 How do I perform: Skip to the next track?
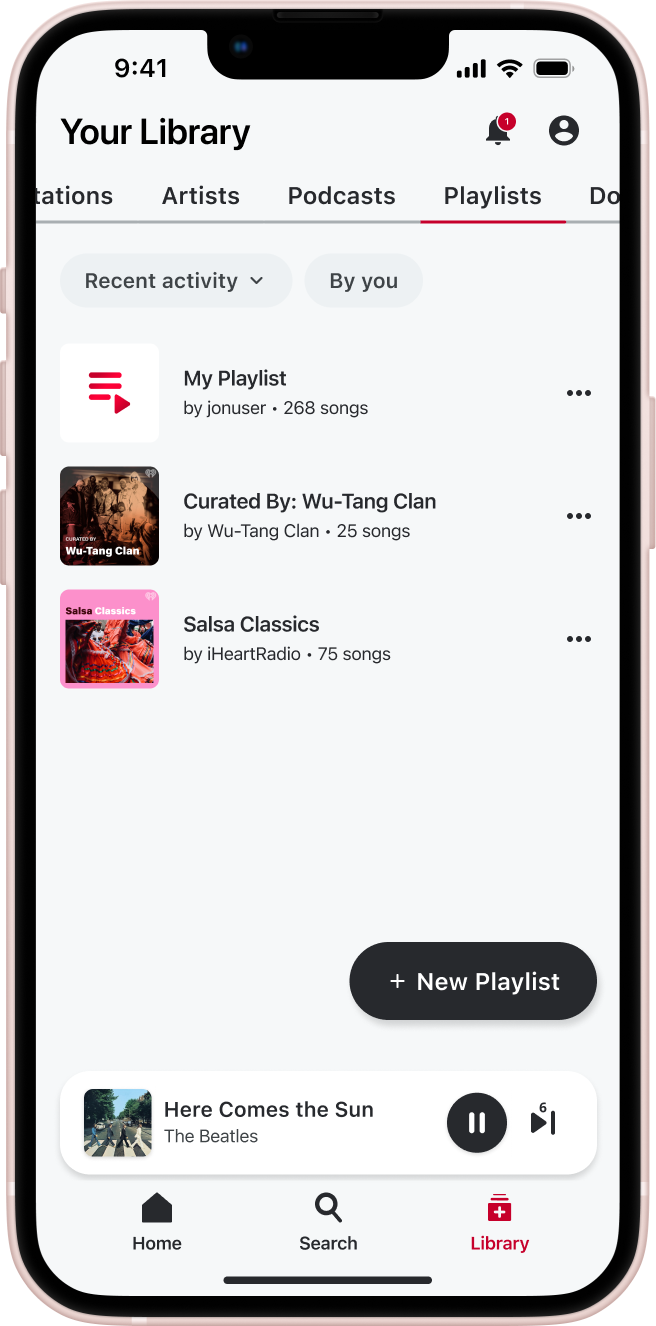tap(543, 1122)
